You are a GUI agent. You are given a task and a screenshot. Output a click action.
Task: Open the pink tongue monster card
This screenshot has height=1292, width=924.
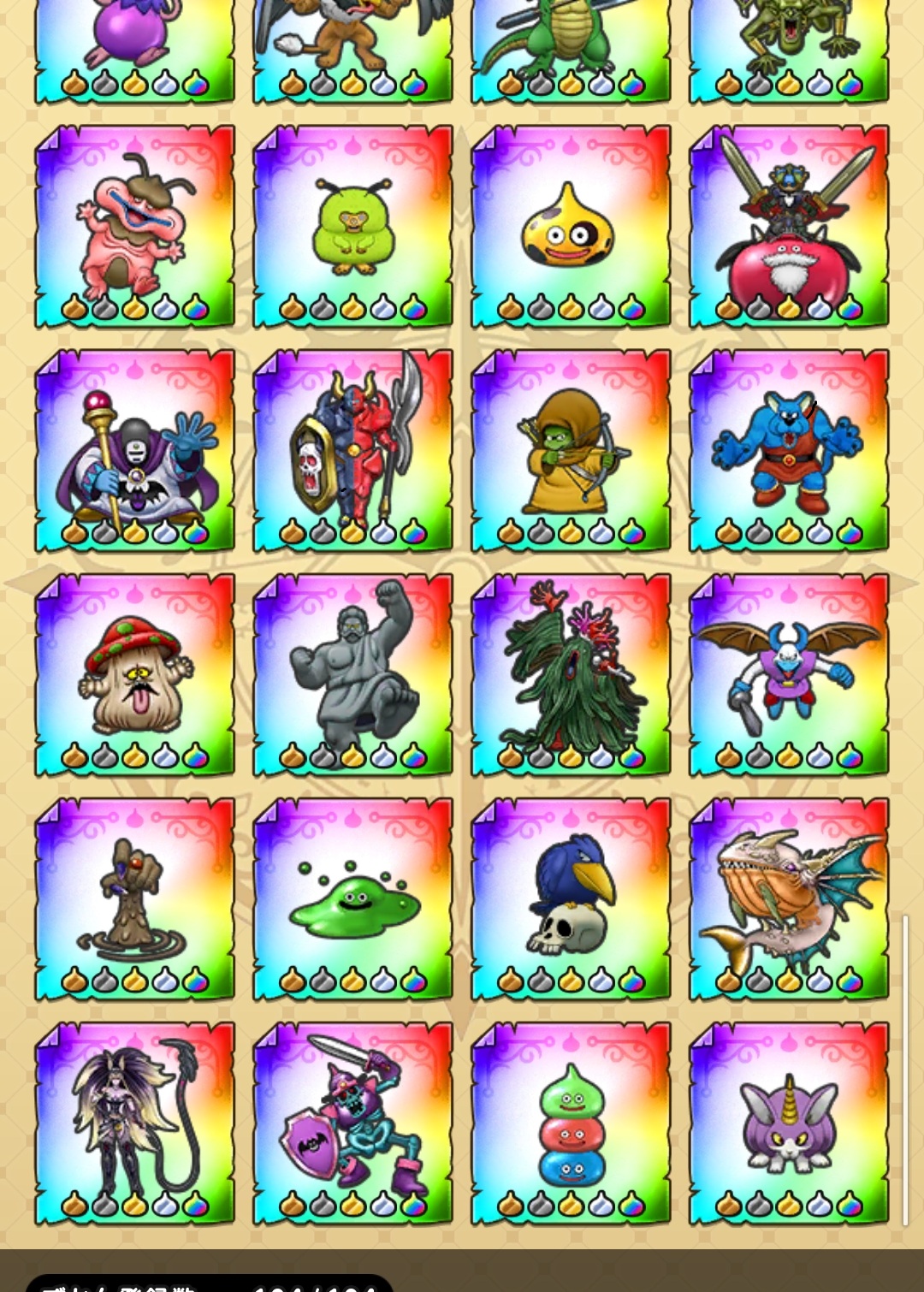[134, 227]
